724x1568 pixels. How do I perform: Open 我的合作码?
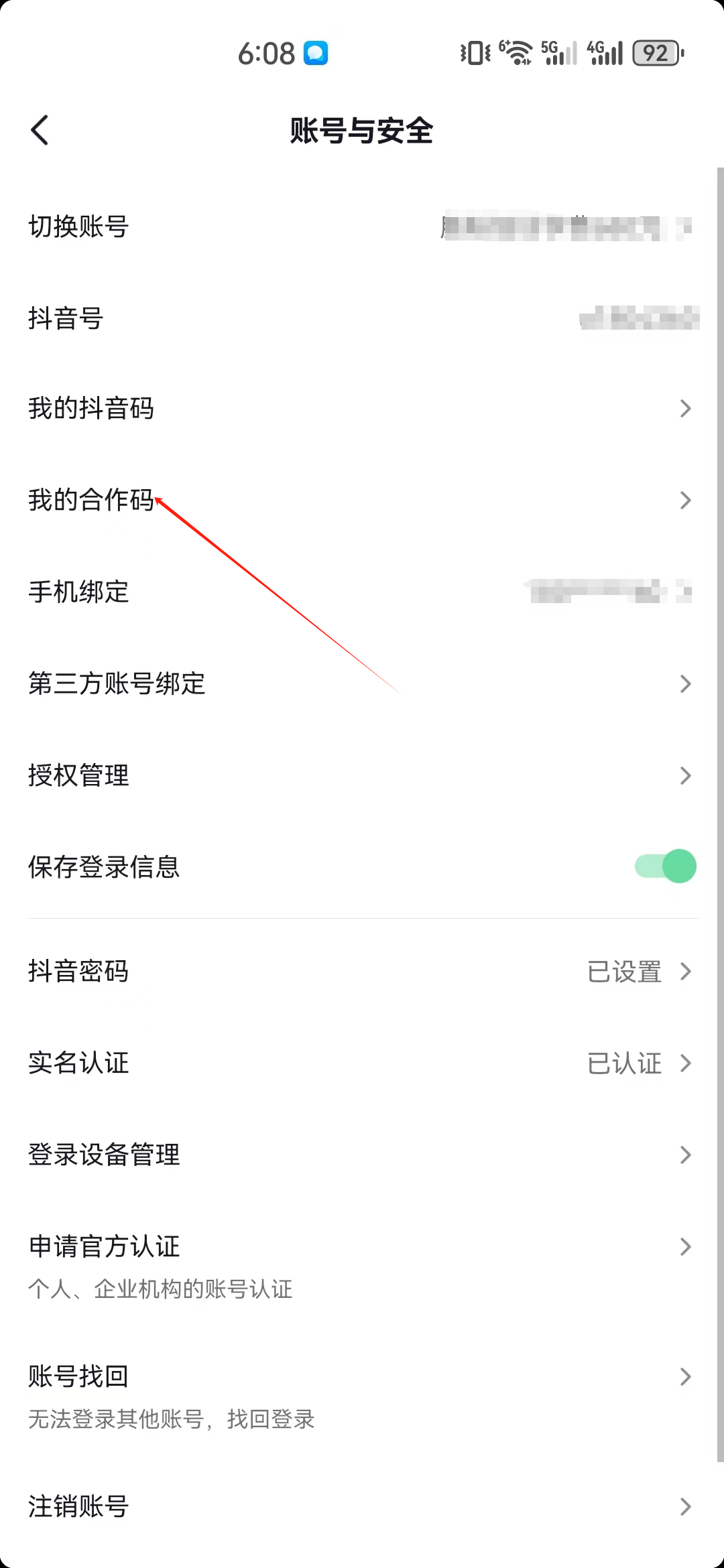tap(362, 500)
